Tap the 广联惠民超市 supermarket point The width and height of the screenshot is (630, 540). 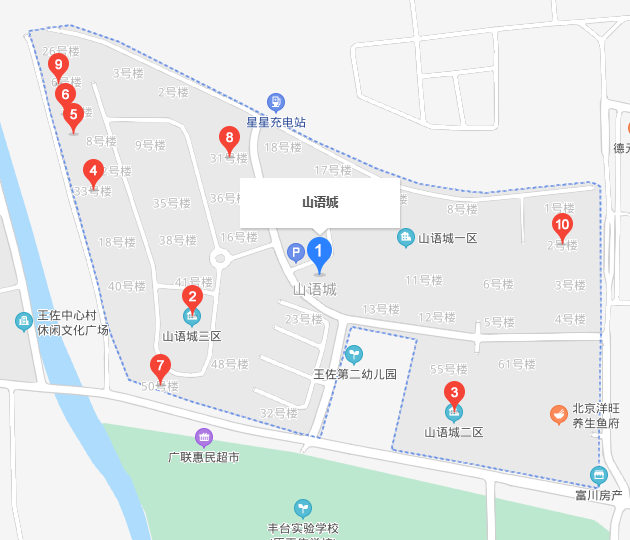[x=204, y=437]
